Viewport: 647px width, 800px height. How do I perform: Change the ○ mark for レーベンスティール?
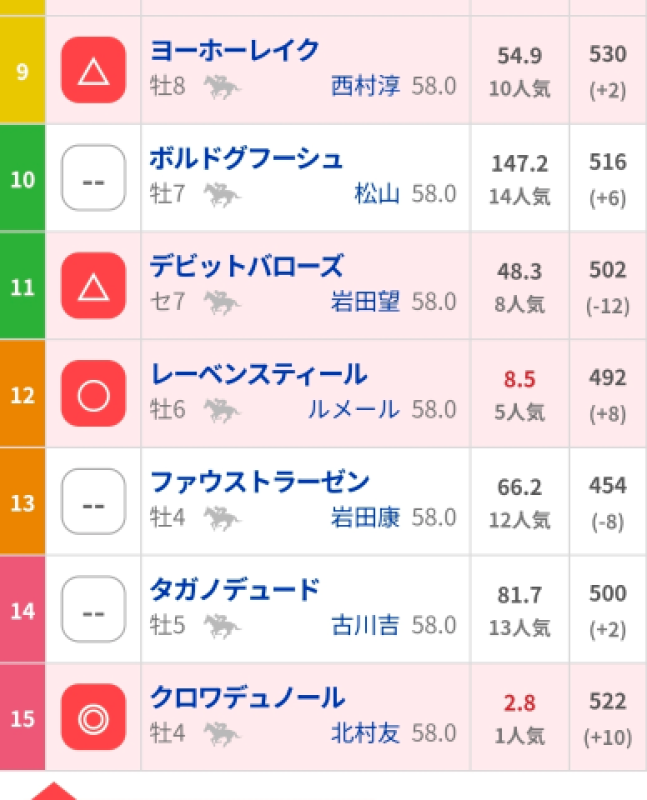pyautogui.click(x=93, y=394)
